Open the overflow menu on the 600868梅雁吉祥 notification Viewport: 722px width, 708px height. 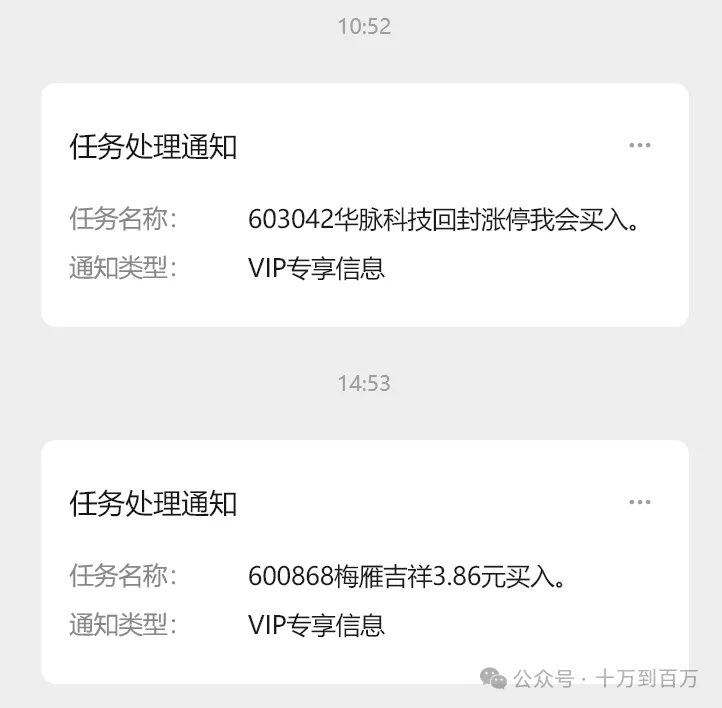point(640,502)
